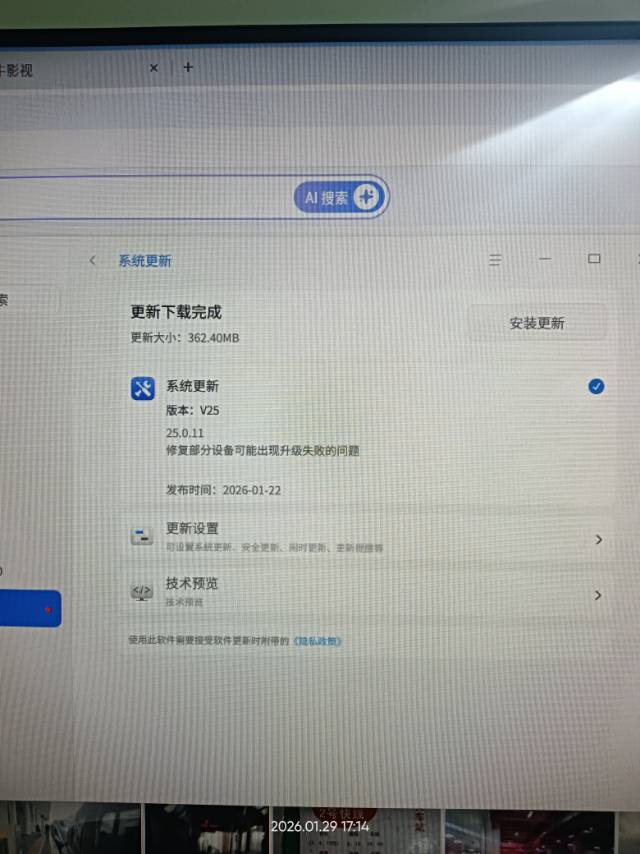640x854 pixels.
Task: Minimize the update window
Action: 545,259
